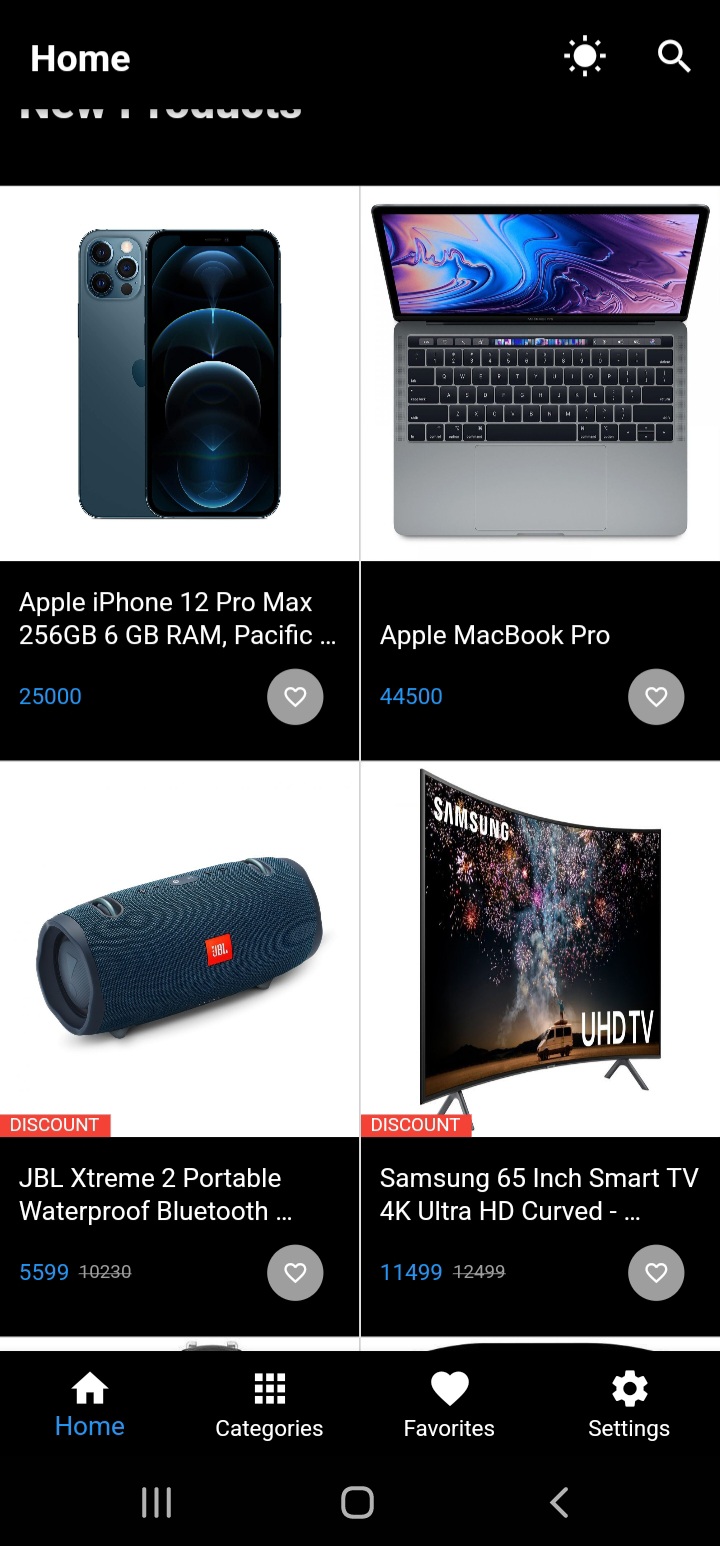
Task: Open Settings via the gear icon
Action: click(x=629, y=1386)
